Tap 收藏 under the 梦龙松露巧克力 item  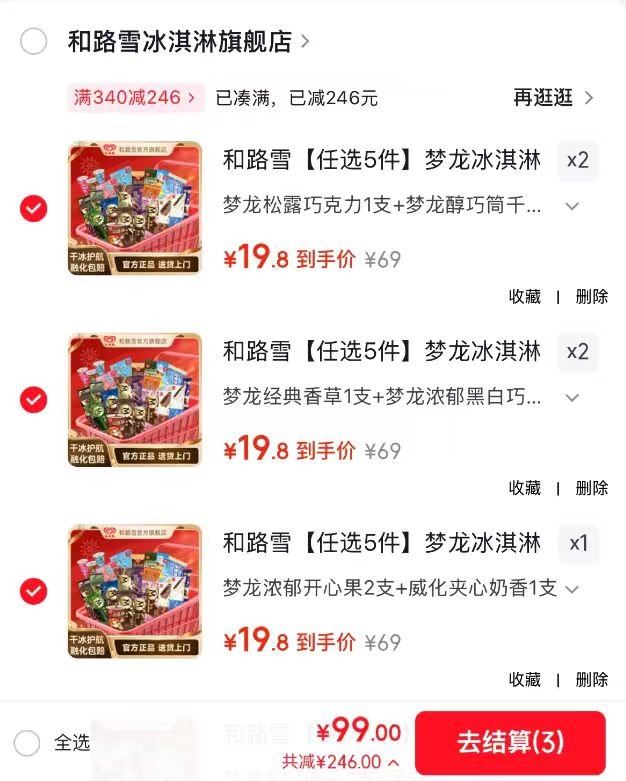pos(524,296)
